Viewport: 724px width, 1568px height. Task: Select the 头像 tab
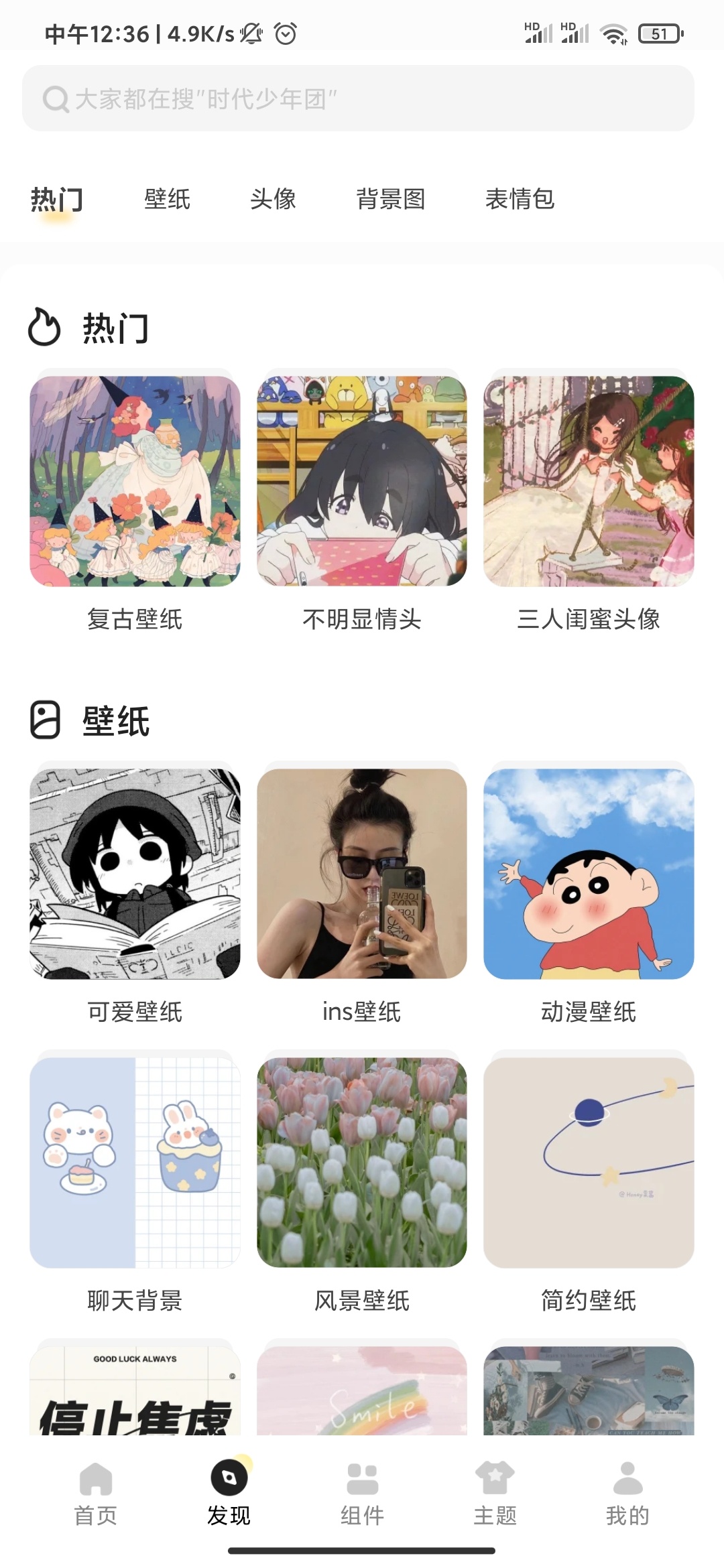coord(273,199)
